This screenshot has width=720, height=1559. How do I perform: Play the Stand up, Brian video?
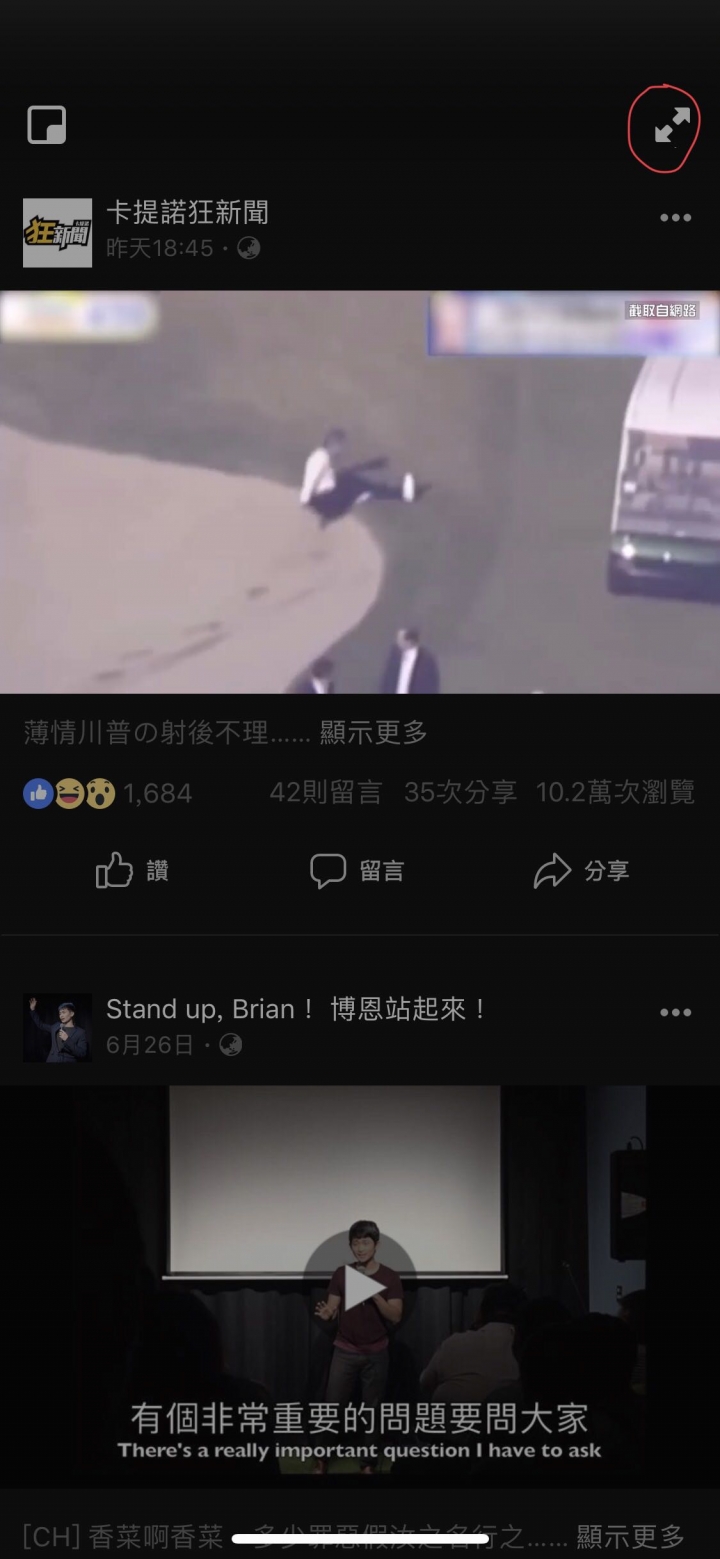coord(360,1288)
